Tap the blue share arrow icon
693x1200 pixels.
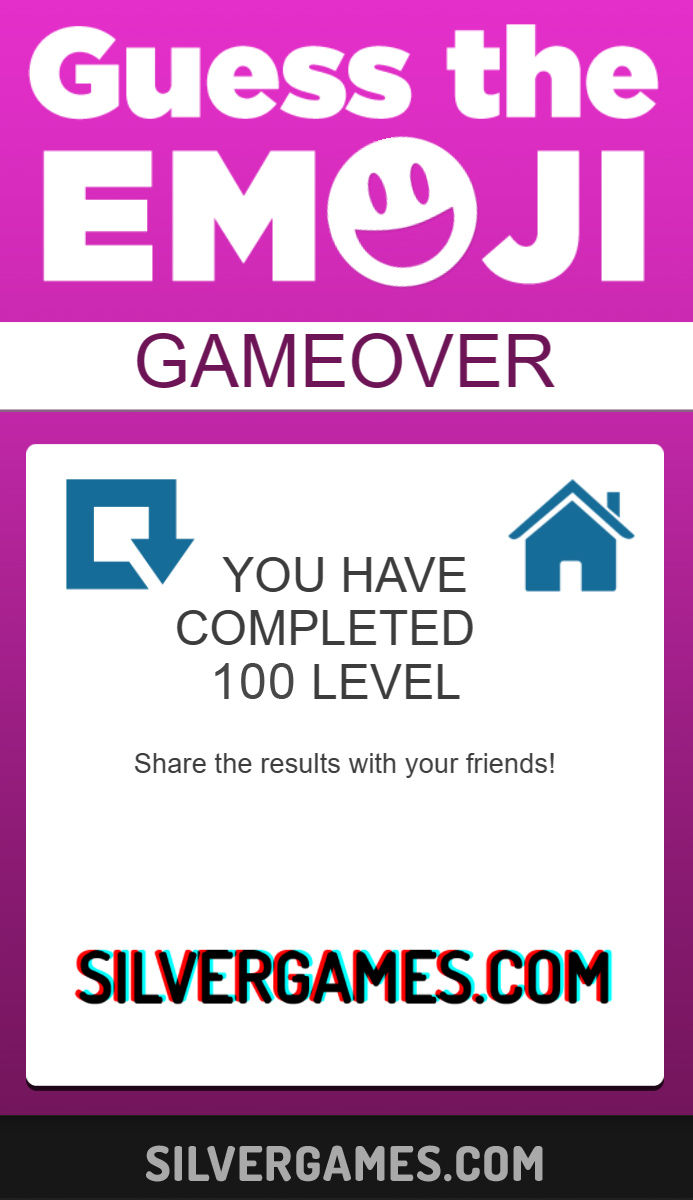coord(129,534)
